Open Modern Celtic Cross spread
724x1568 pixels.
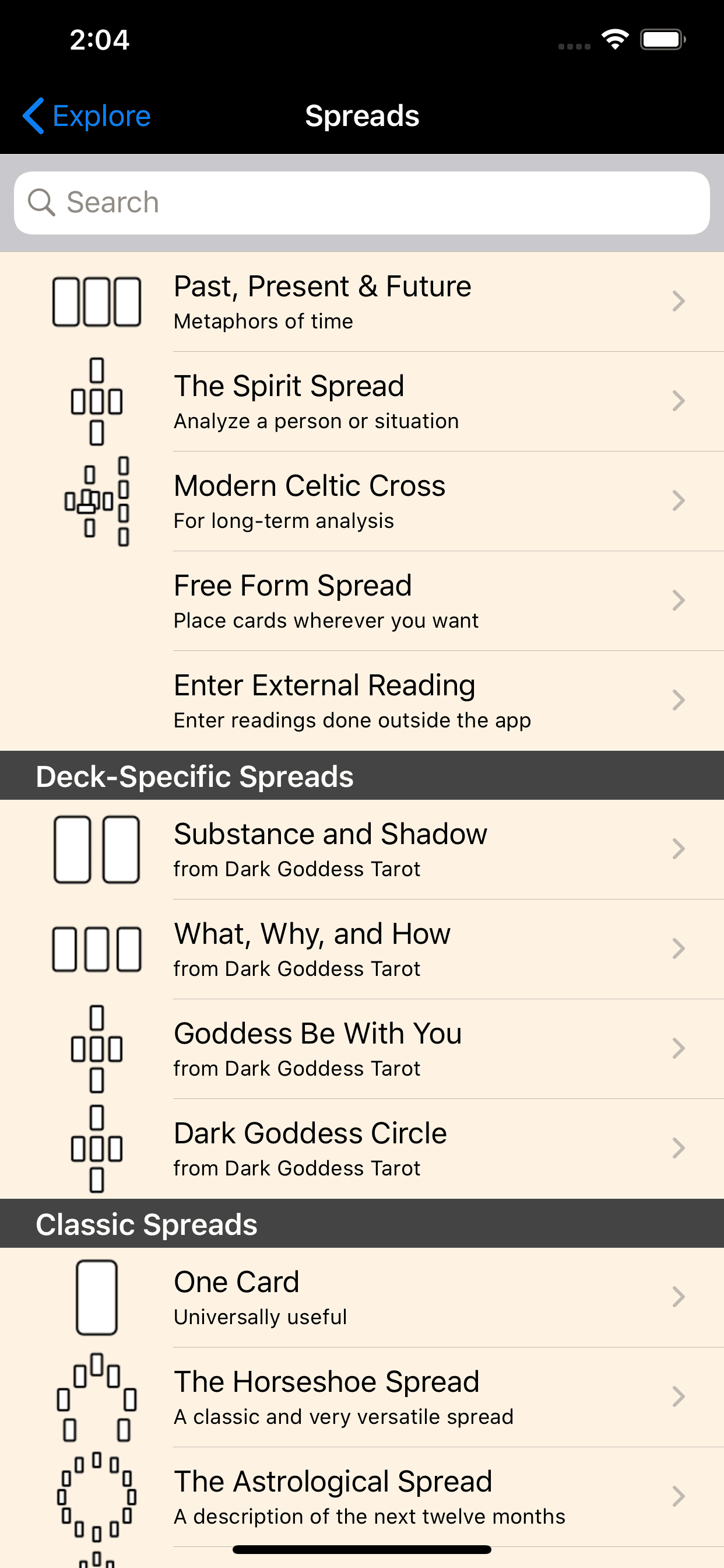(362, 502)
